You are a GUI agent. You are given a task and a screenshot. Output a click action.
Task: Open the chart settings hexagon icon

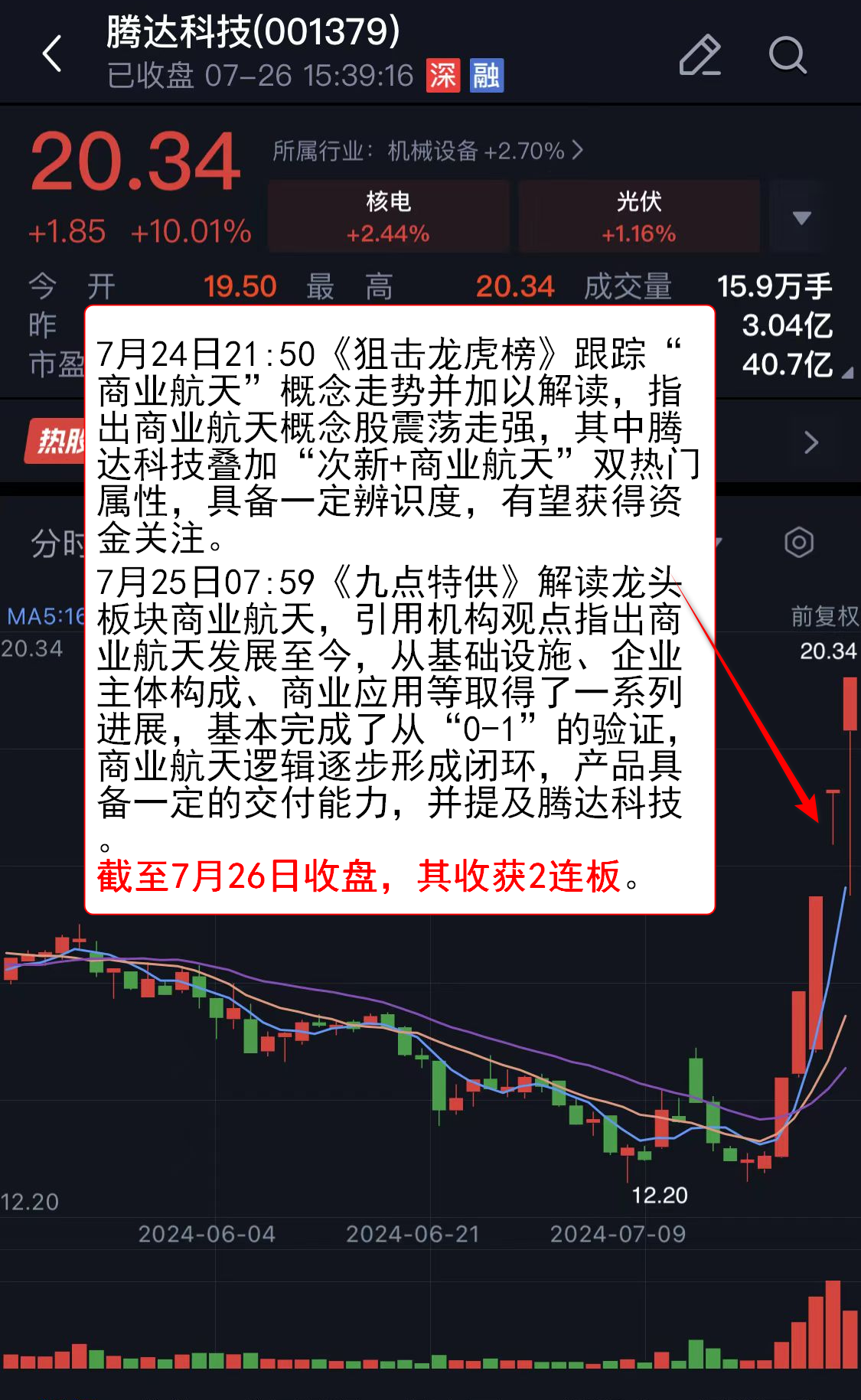click(x=798, y=543)
